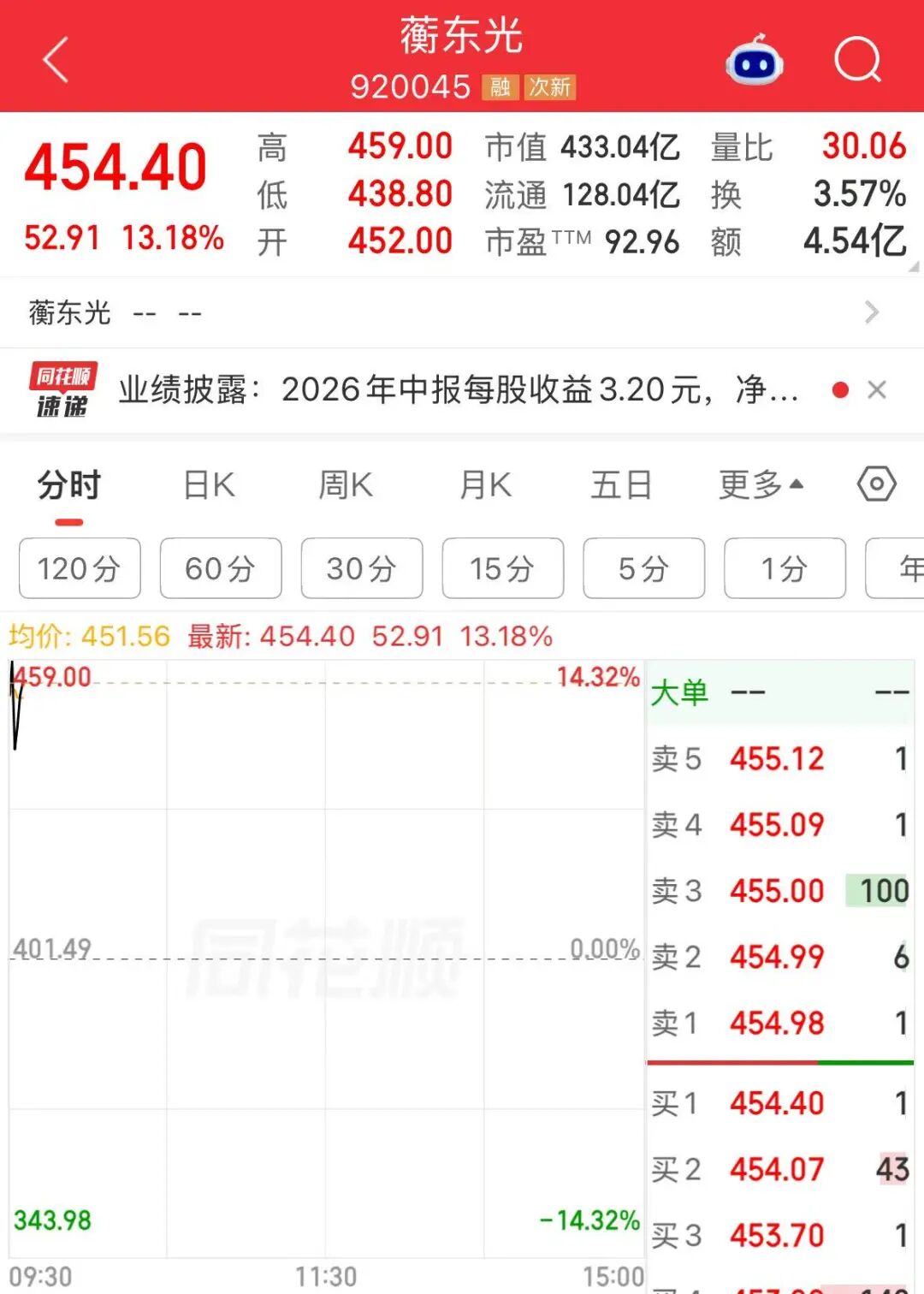Open chart settings hexagon icon
Image resolution: width=924 pixels, height=1294 pixels.
click(877, 484)
